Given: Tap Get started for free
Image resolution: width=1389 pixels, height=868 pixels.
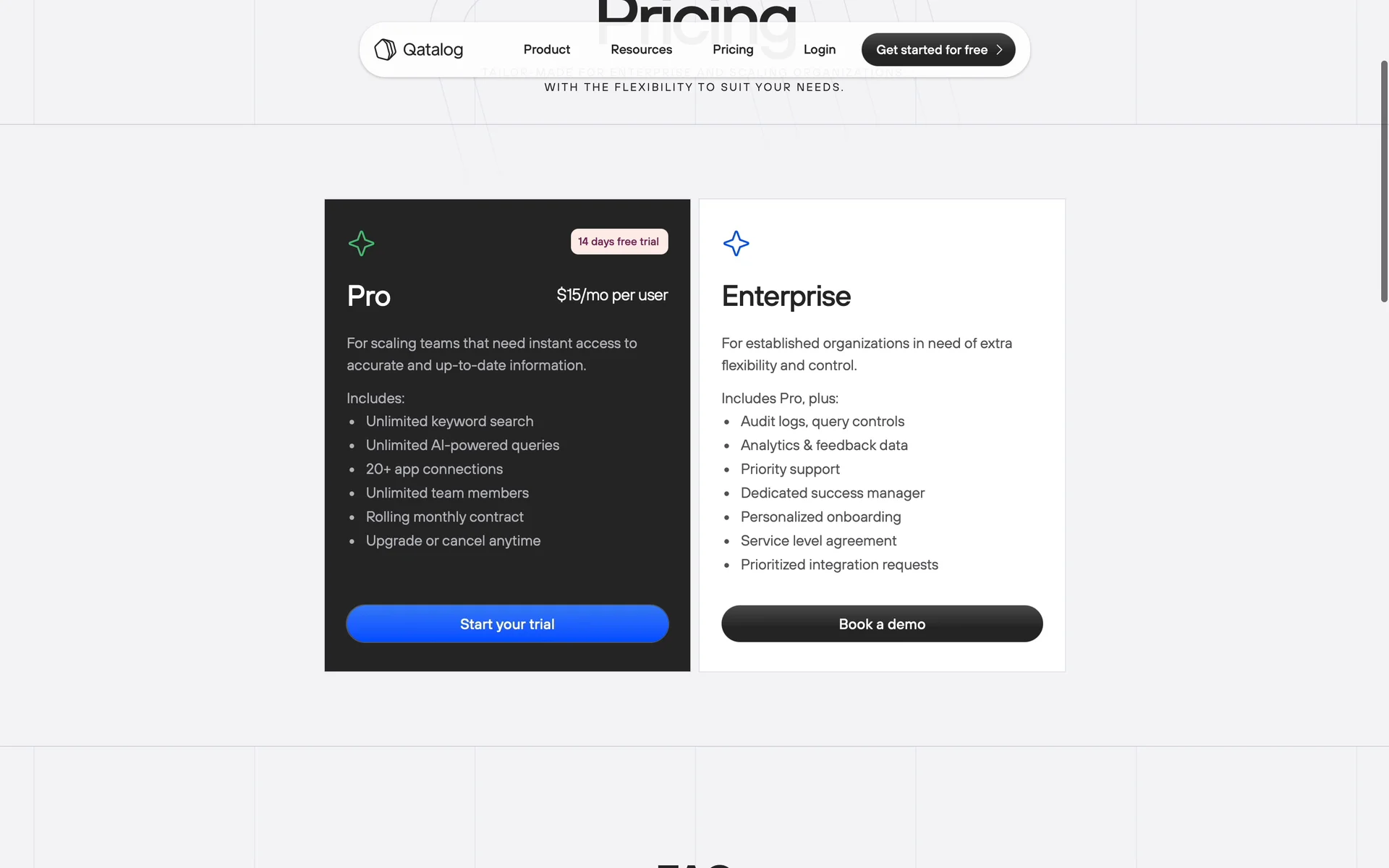Looking at the screenshot, I should coord(938,49).
